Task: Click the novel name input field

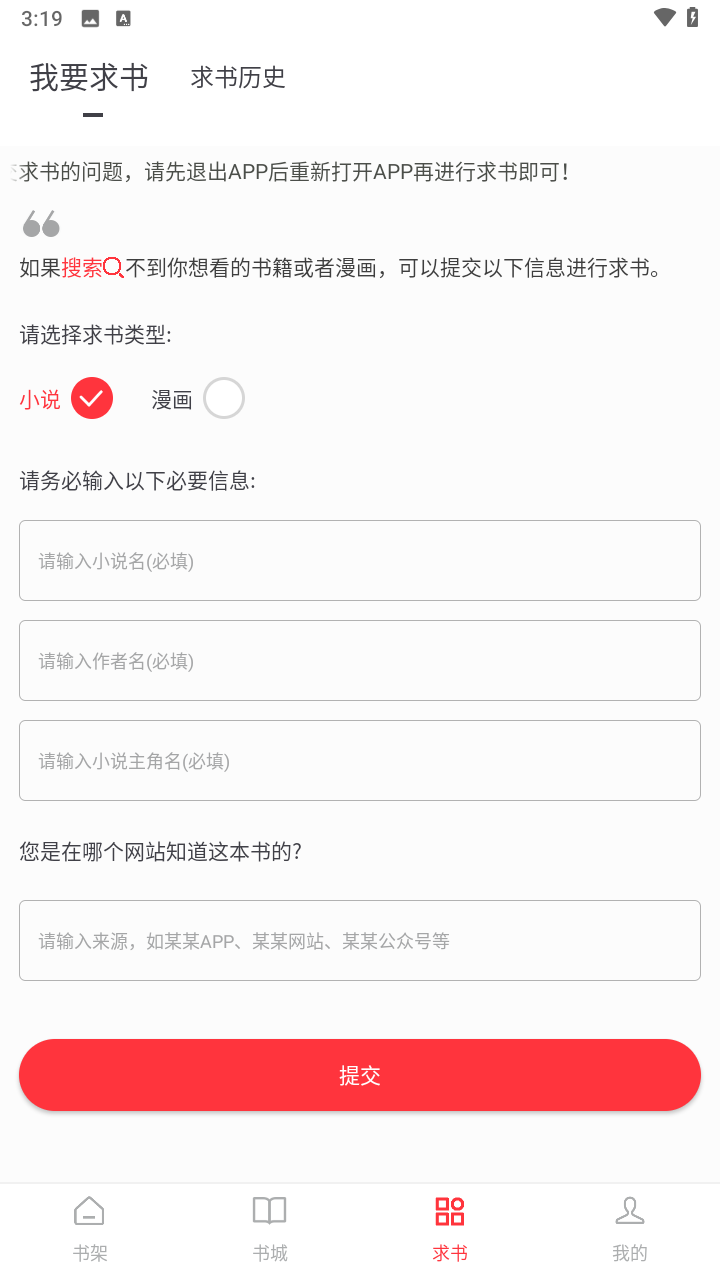Action: pos(360,560)
